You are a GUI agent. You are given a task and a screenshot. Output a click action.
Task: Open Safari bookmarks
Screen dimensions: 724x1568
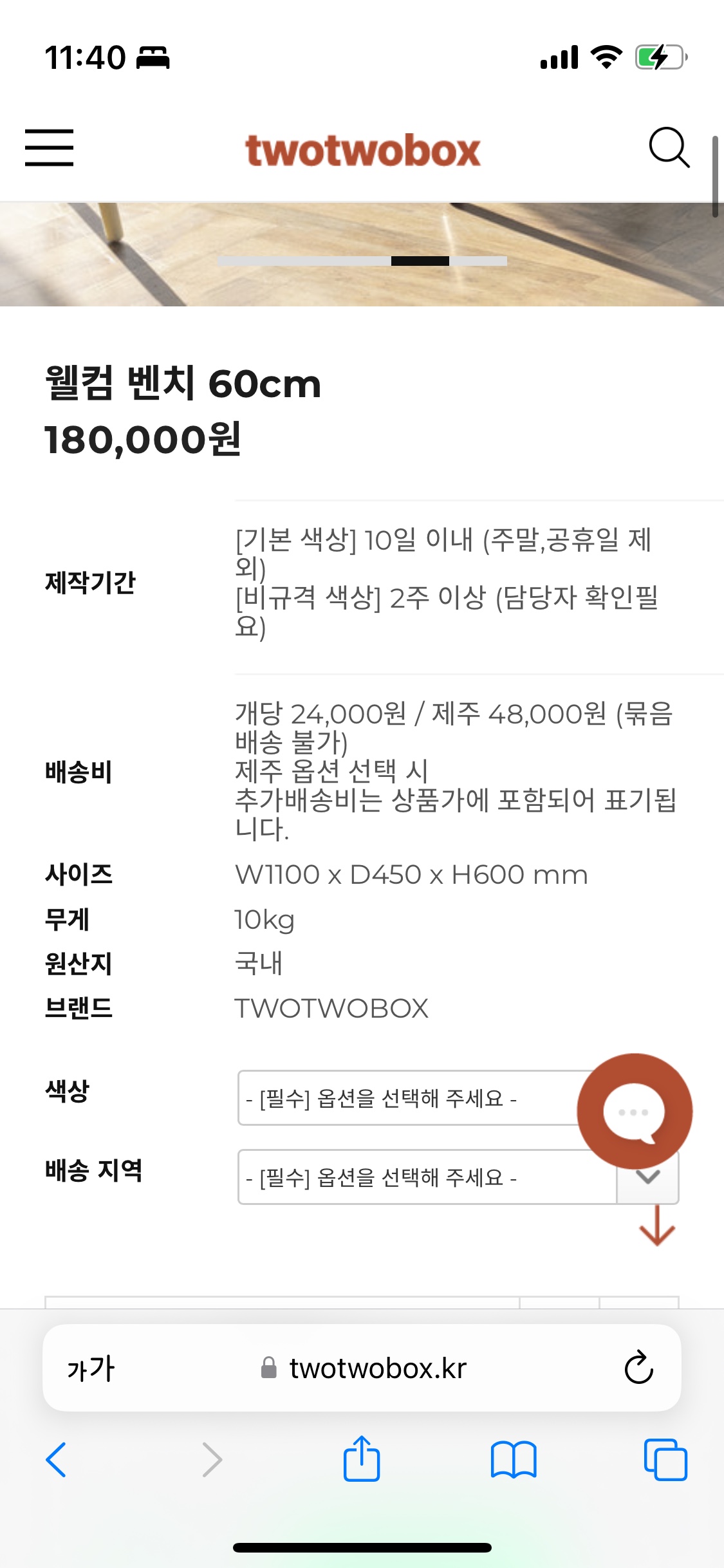click(x=513, y=1459)
